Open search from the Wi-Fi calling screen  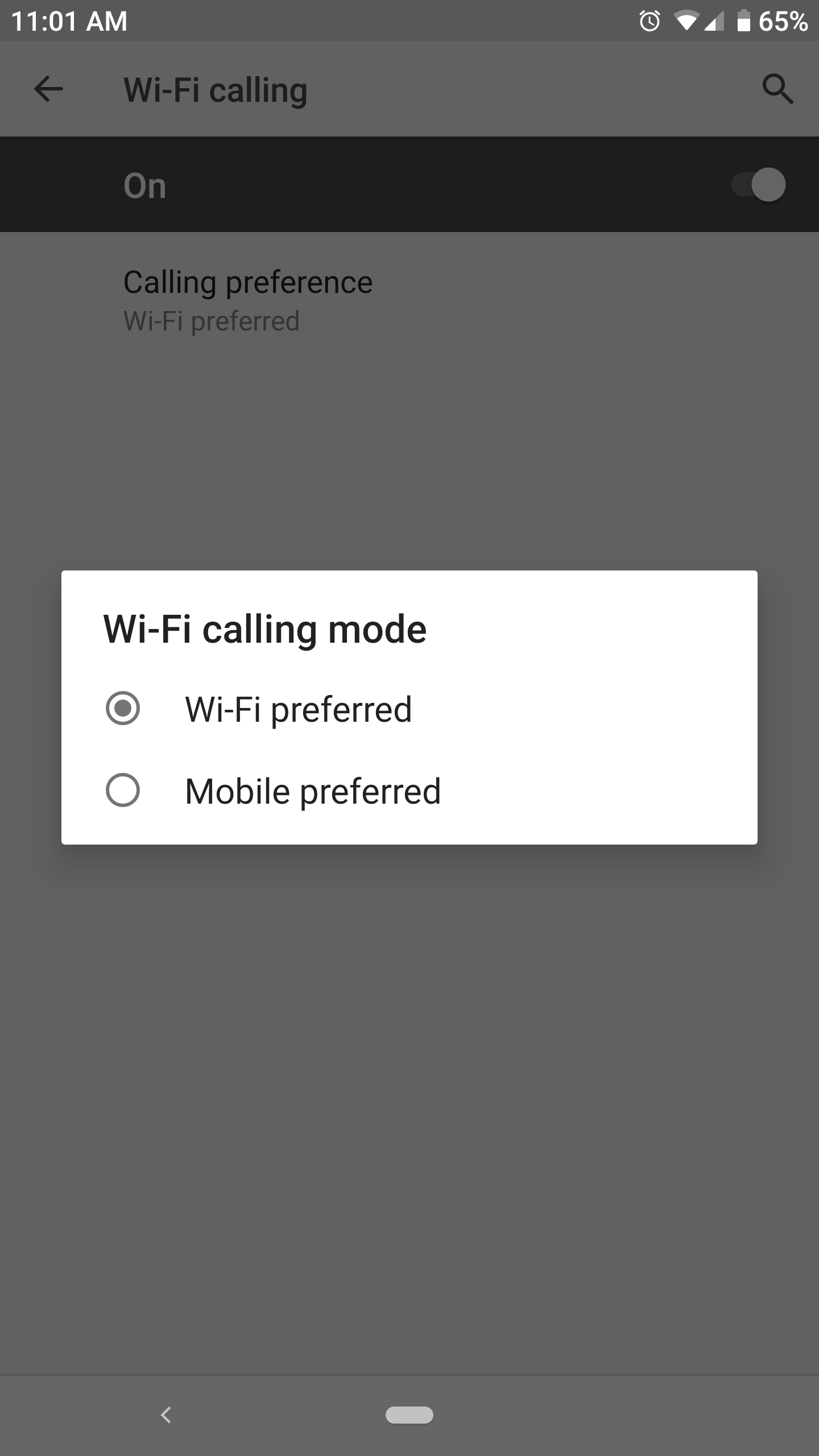pyautogui.click(x=779, y=89)
